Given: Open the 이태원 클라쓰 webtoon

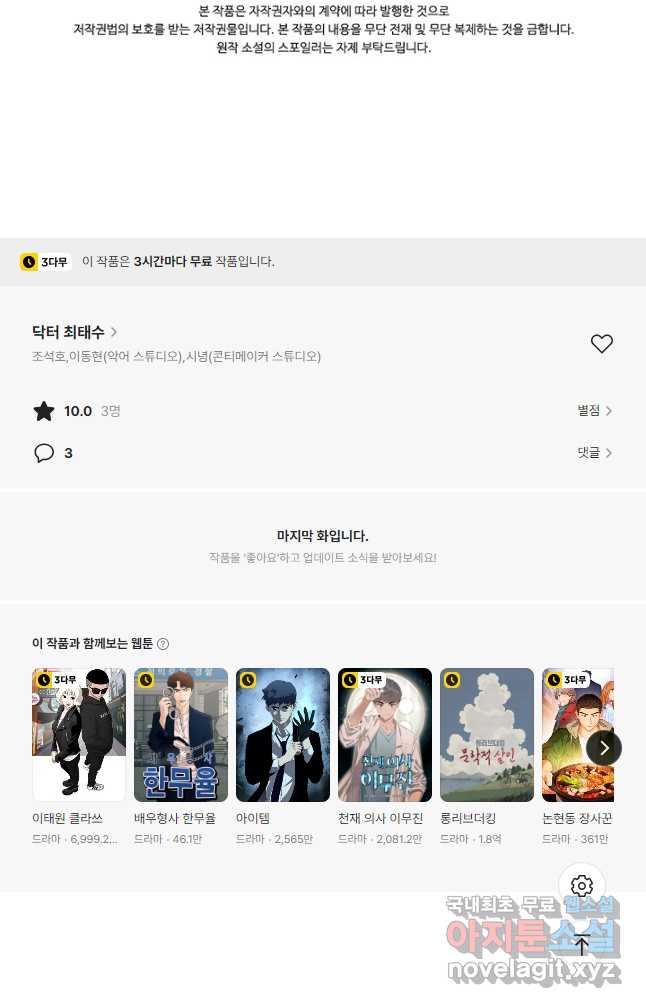Looking at the screenshot, I should coord(79,735).
